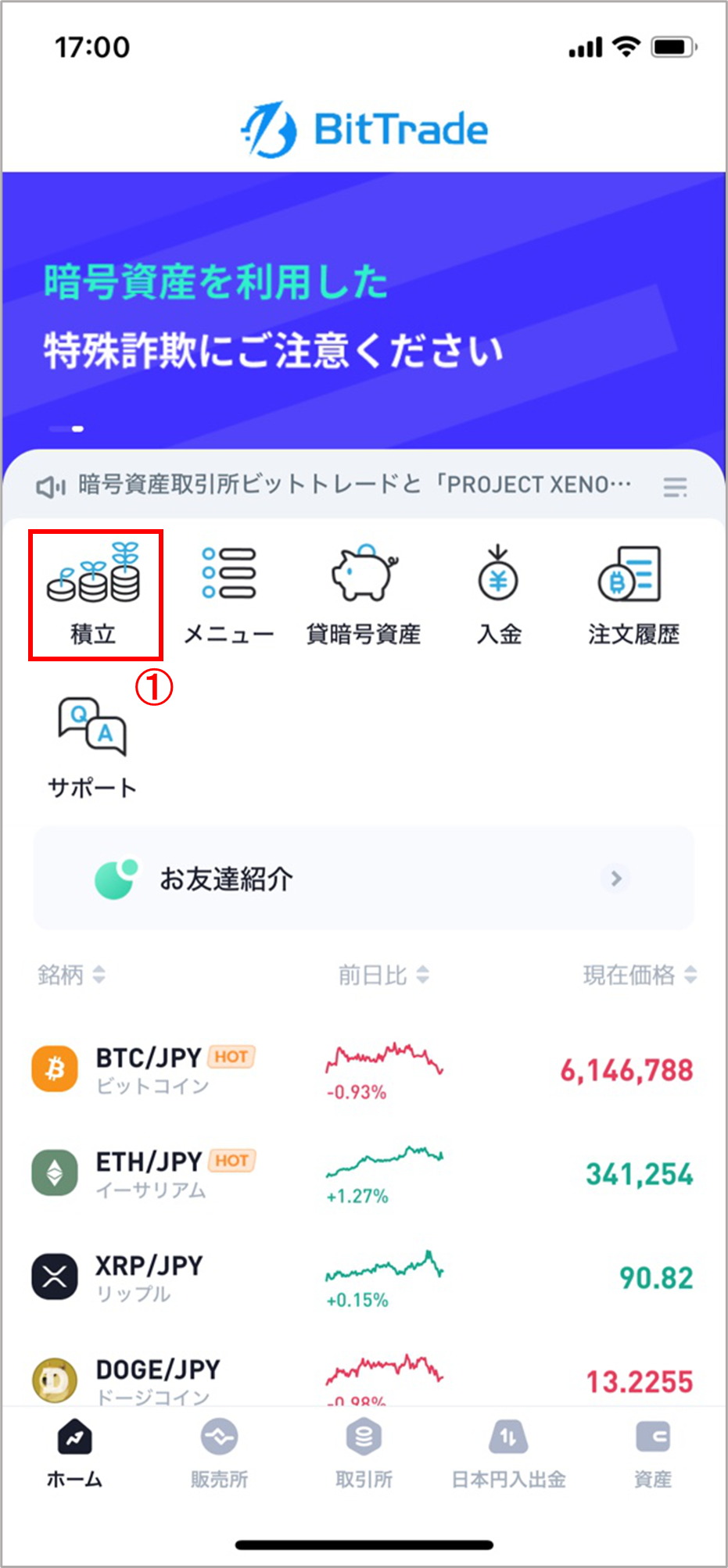Viewport: 728px width, 1568px height.
Task: Select the XRP/JPY pair
Action: pyautogui.click(x=364, y=1277)
